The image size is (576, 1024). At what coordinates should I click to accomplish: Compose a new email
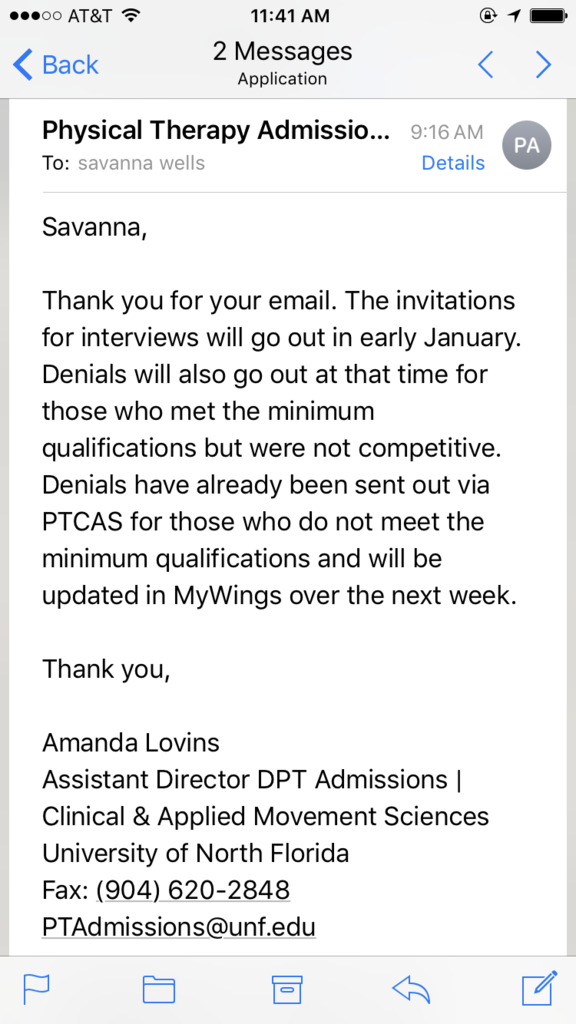(539, 988)
